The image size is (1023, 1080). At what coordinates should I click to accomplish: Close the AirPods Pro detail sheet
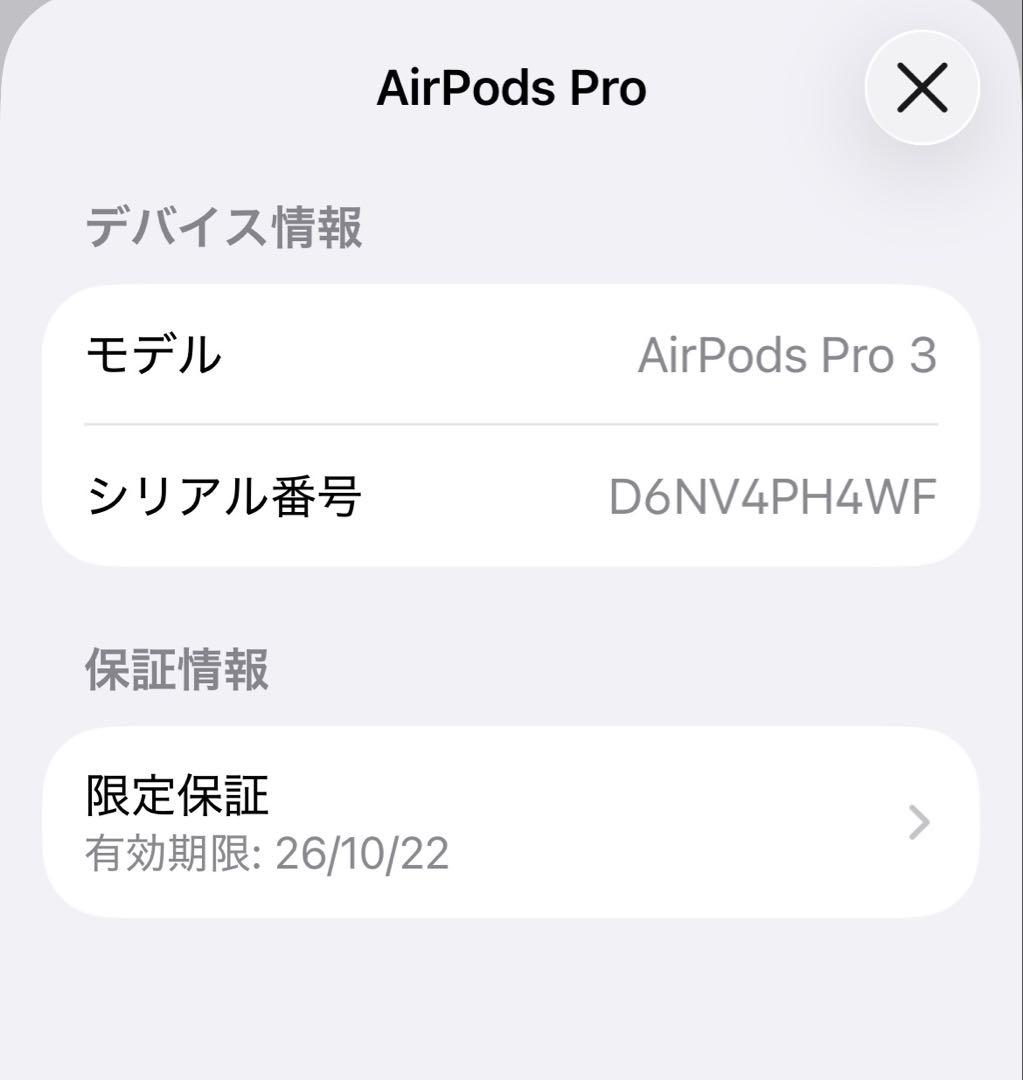(x=919, y=88)
